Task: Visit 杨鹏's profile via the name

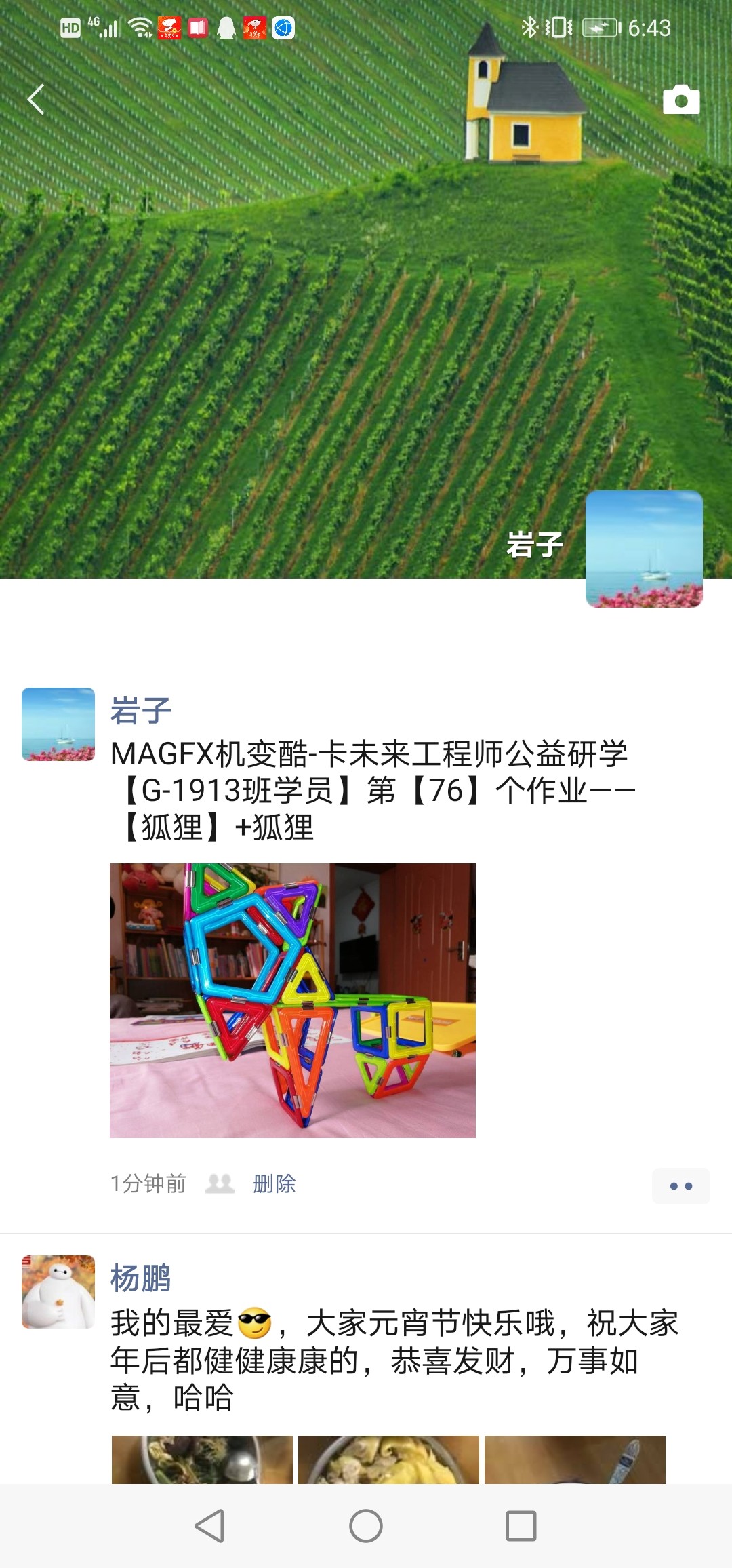Action: tap(140, 1278)
